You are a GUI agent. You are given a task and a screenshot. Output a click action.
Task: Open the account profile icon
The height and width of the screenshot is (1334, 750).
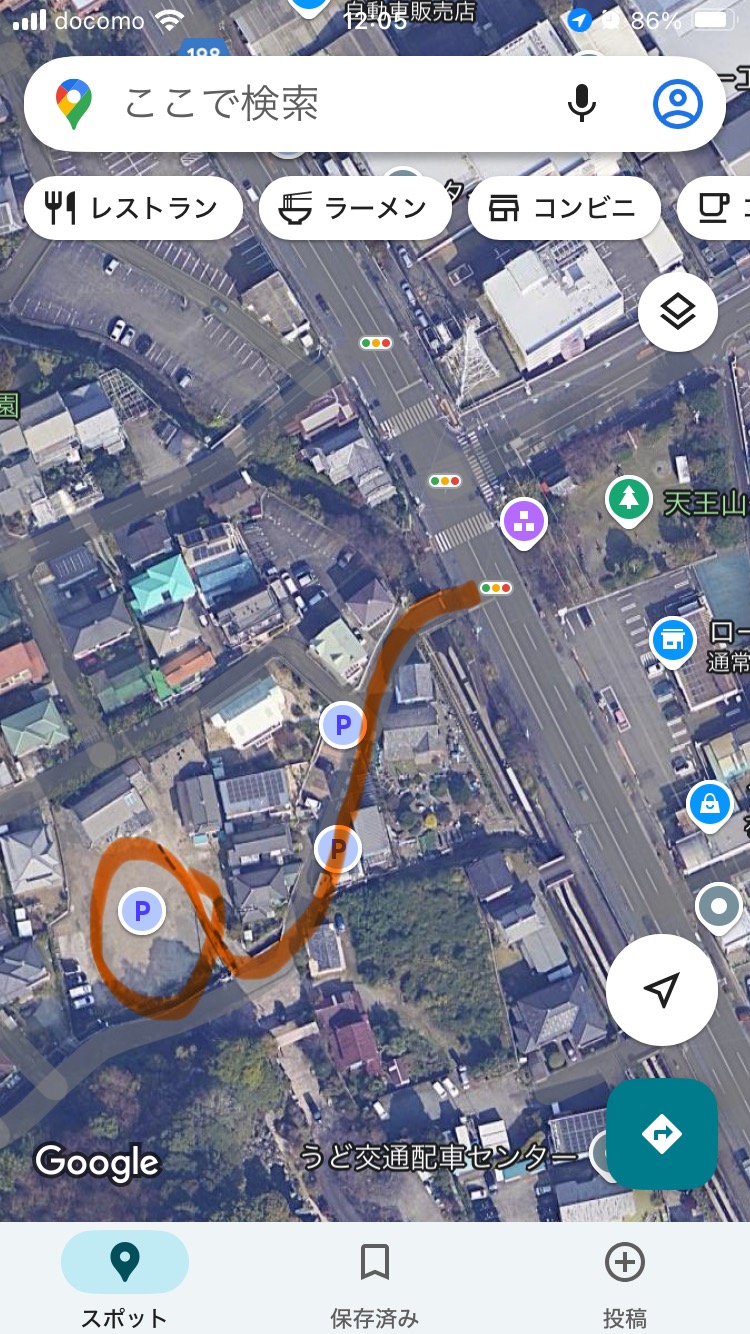pyautogui.click(x=678, y=103)
